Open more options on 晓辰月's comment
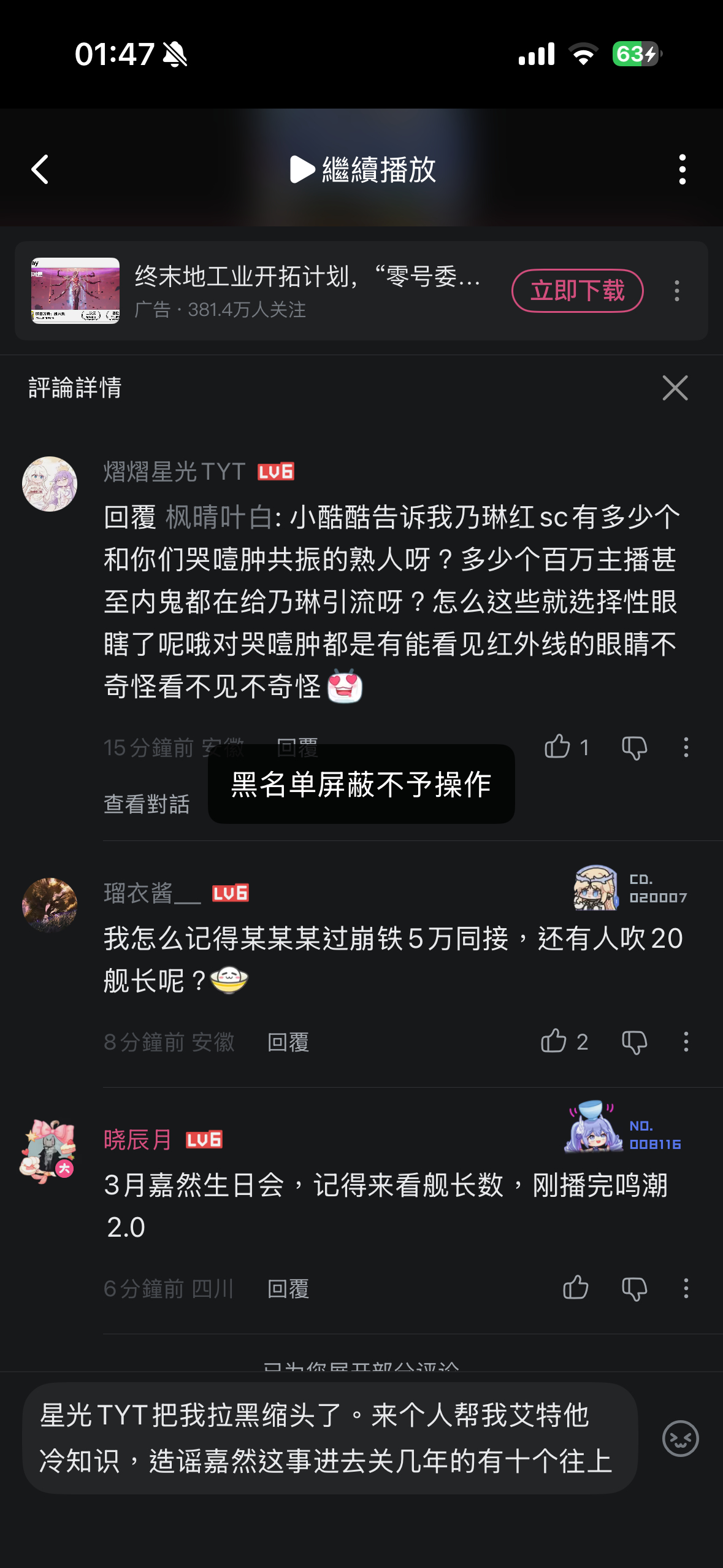Viewport: 723px width, 1568px height. pyautogui.click(x=686, y=1288)
